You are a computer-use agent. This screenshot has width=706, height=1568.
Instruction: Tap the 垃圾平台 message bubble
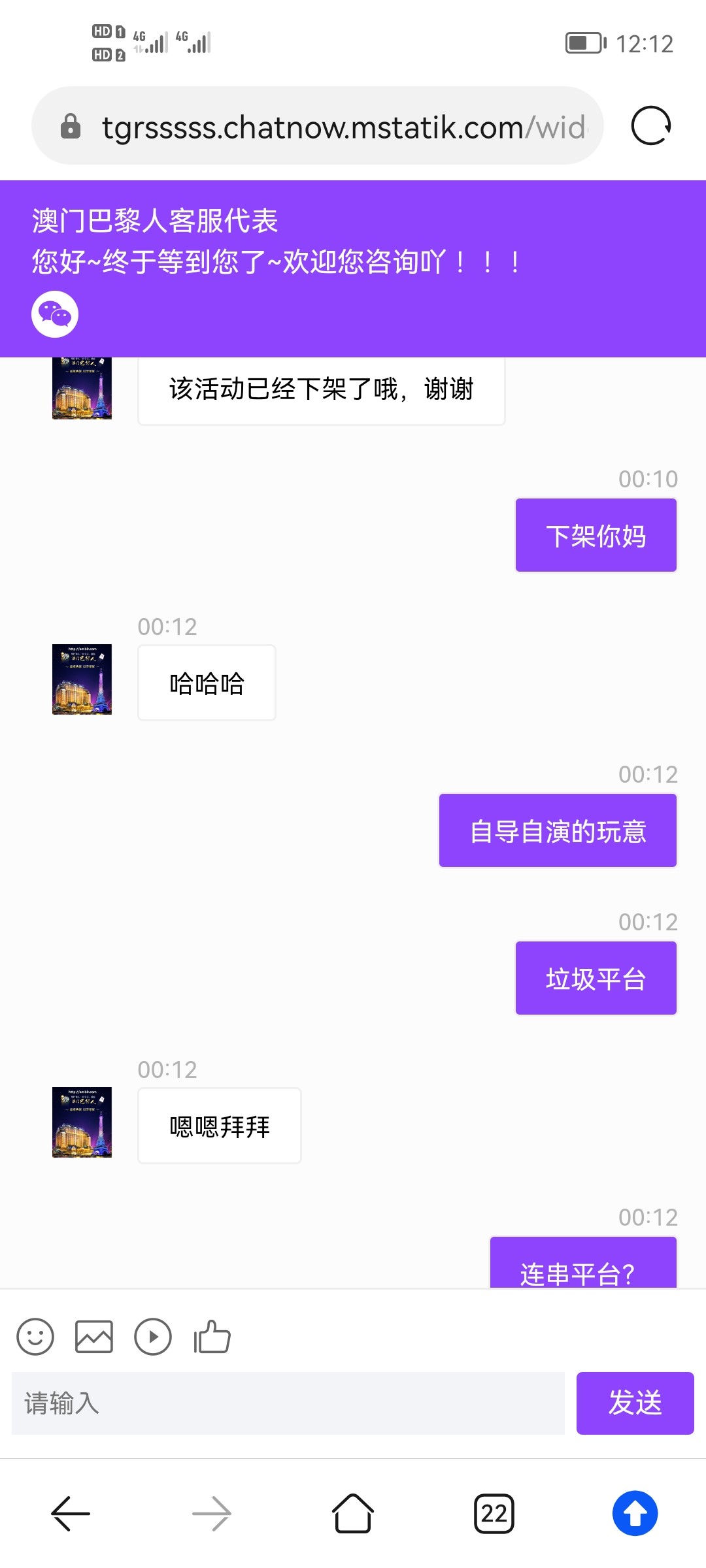[x=596, y=978]
